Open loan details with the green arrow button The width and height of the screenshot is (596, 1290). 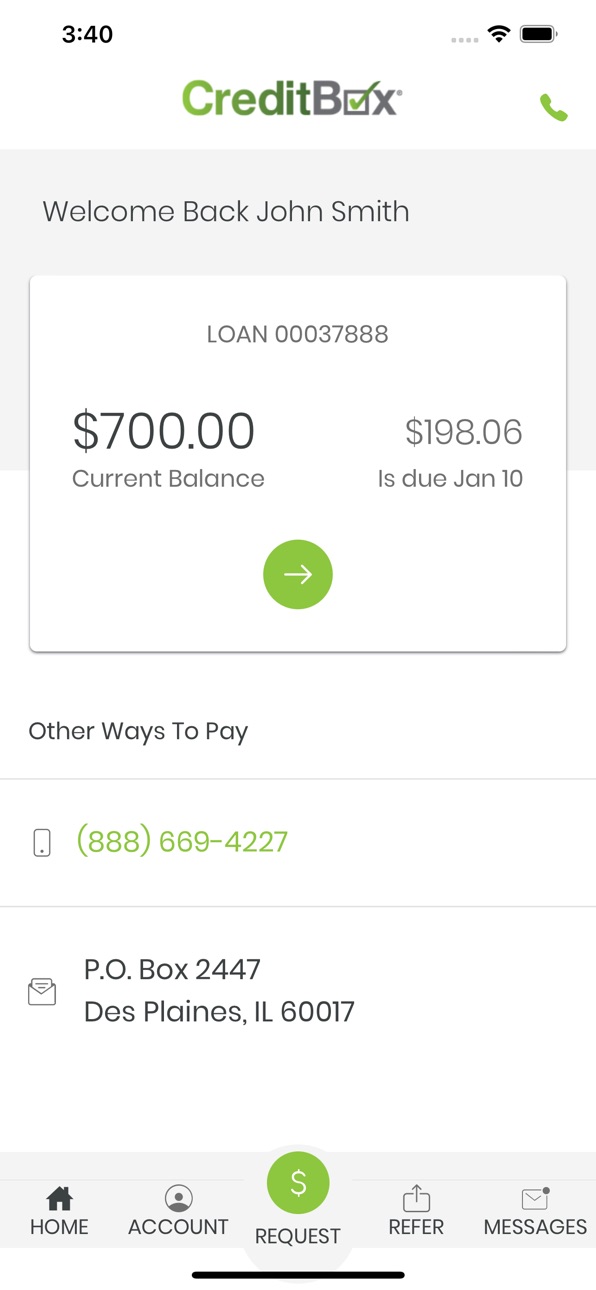(x=298, y=574)
